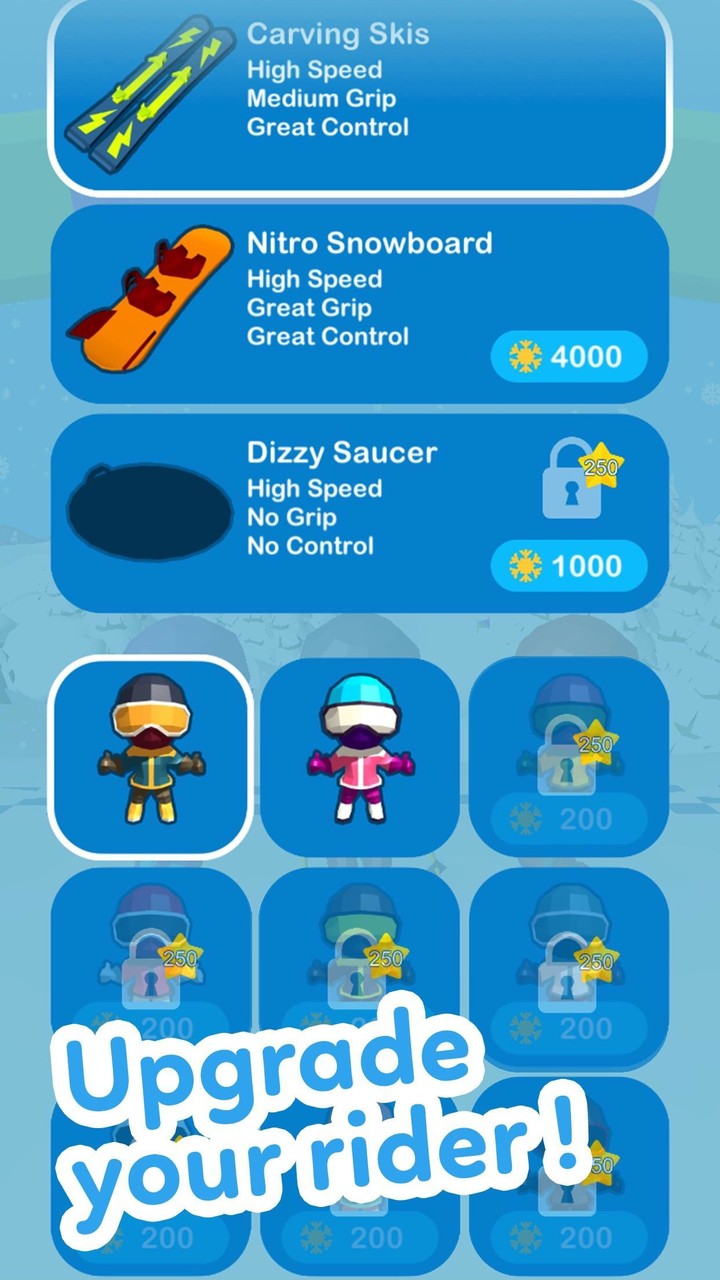The image size is (720, 1280).
Task: Select the currently equipped blue rider
Action: point(150,755)
